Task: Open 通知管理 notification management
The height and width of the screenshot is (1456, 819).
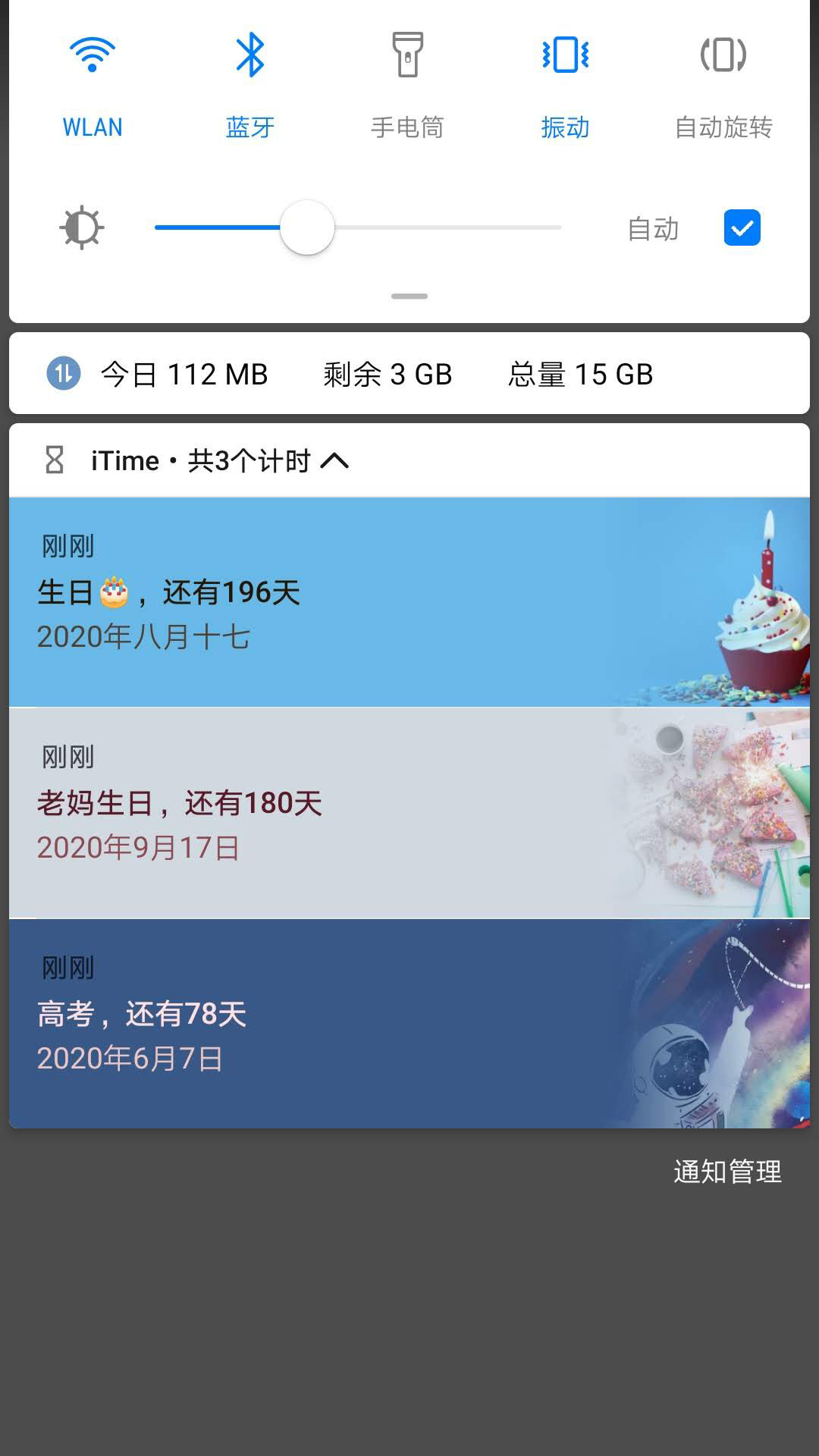Action: click(x=726, y=1172)
